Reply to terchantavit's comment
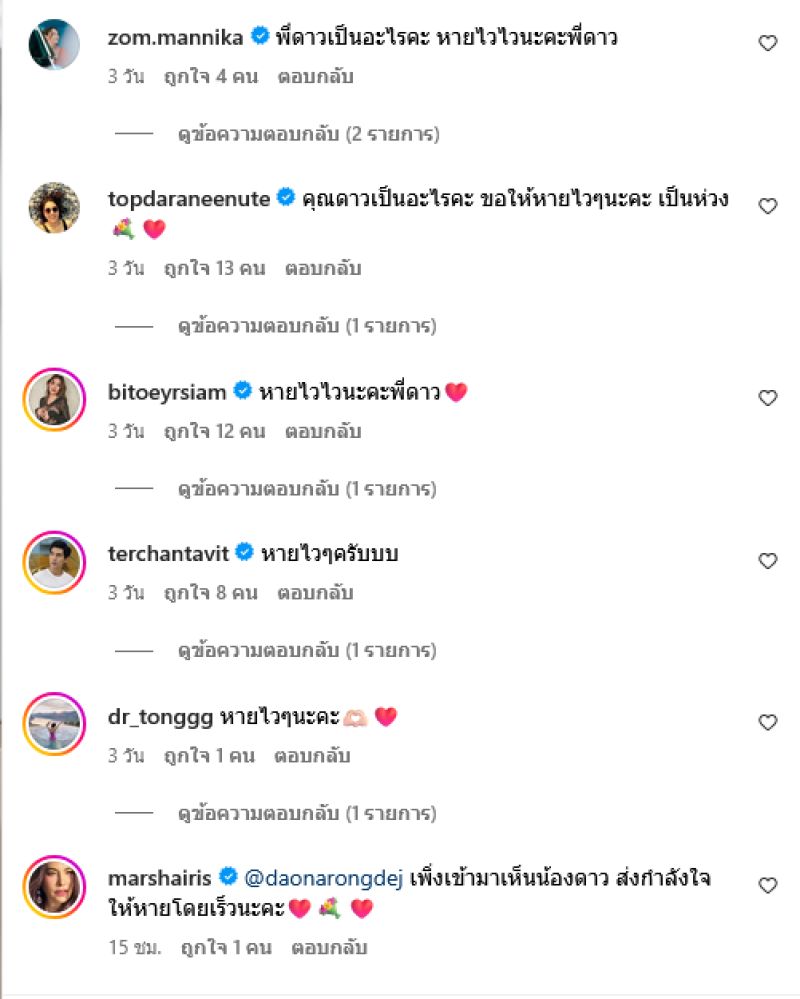The width and height of the screenshot is (800, 999). tap(316, 593)
